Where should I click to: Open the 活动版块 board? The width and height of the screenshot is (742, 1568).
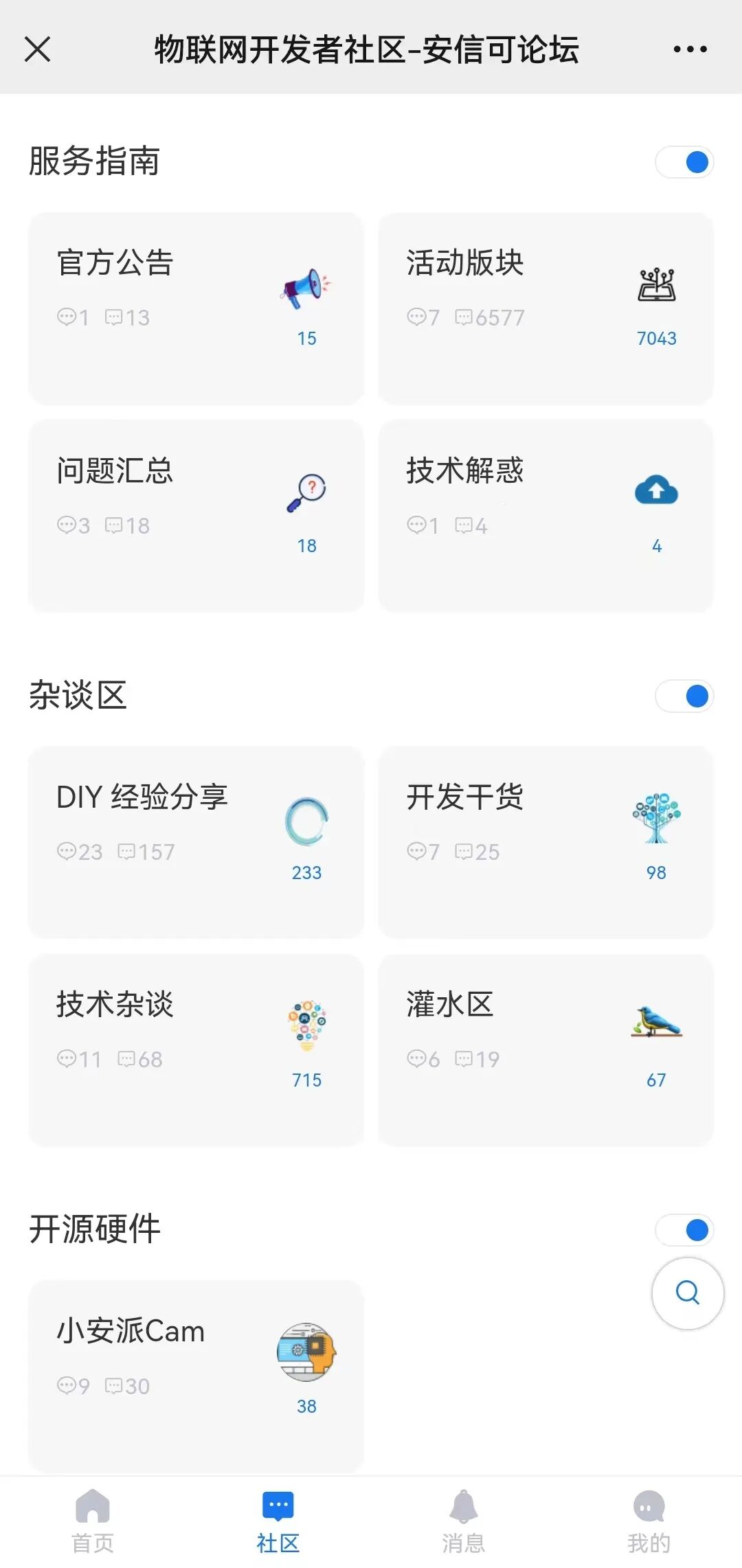546,308
